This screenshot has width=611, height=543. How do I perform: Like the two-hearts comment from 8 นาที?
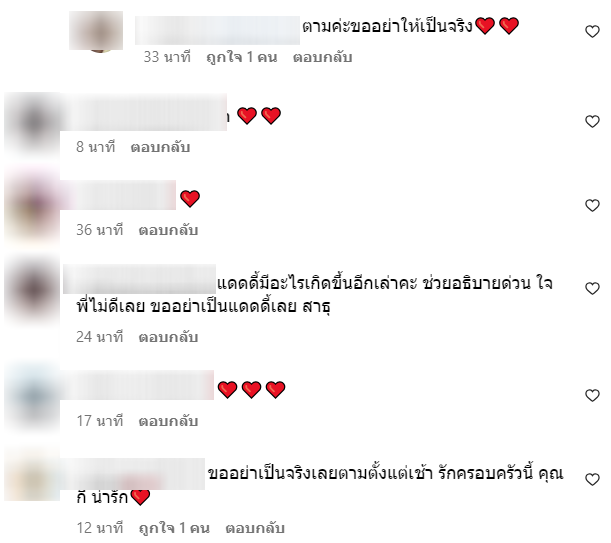592,121
